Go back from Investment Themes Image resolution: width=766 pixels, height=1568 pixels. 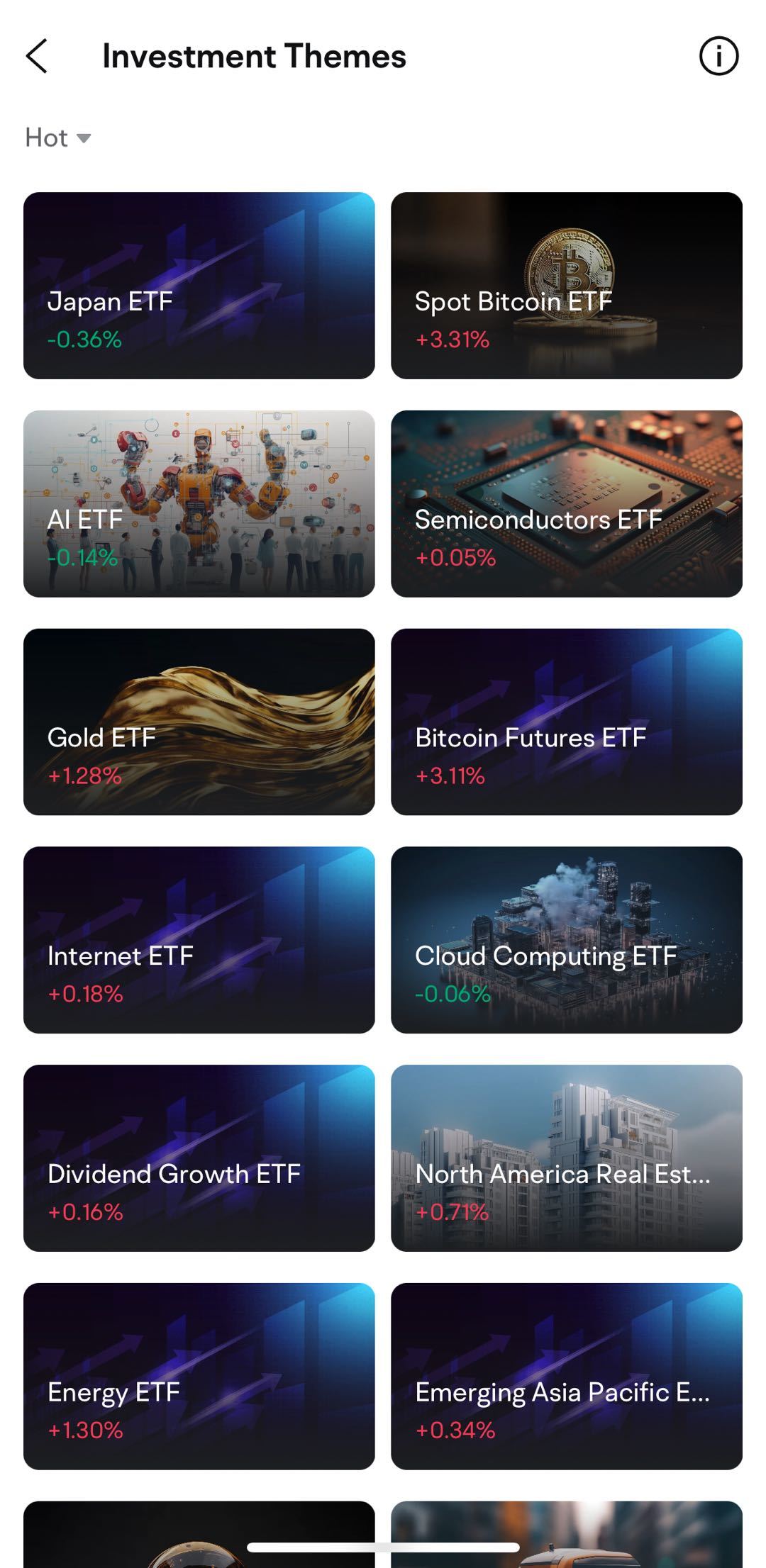pyautogui.click(x=37, y=56)
